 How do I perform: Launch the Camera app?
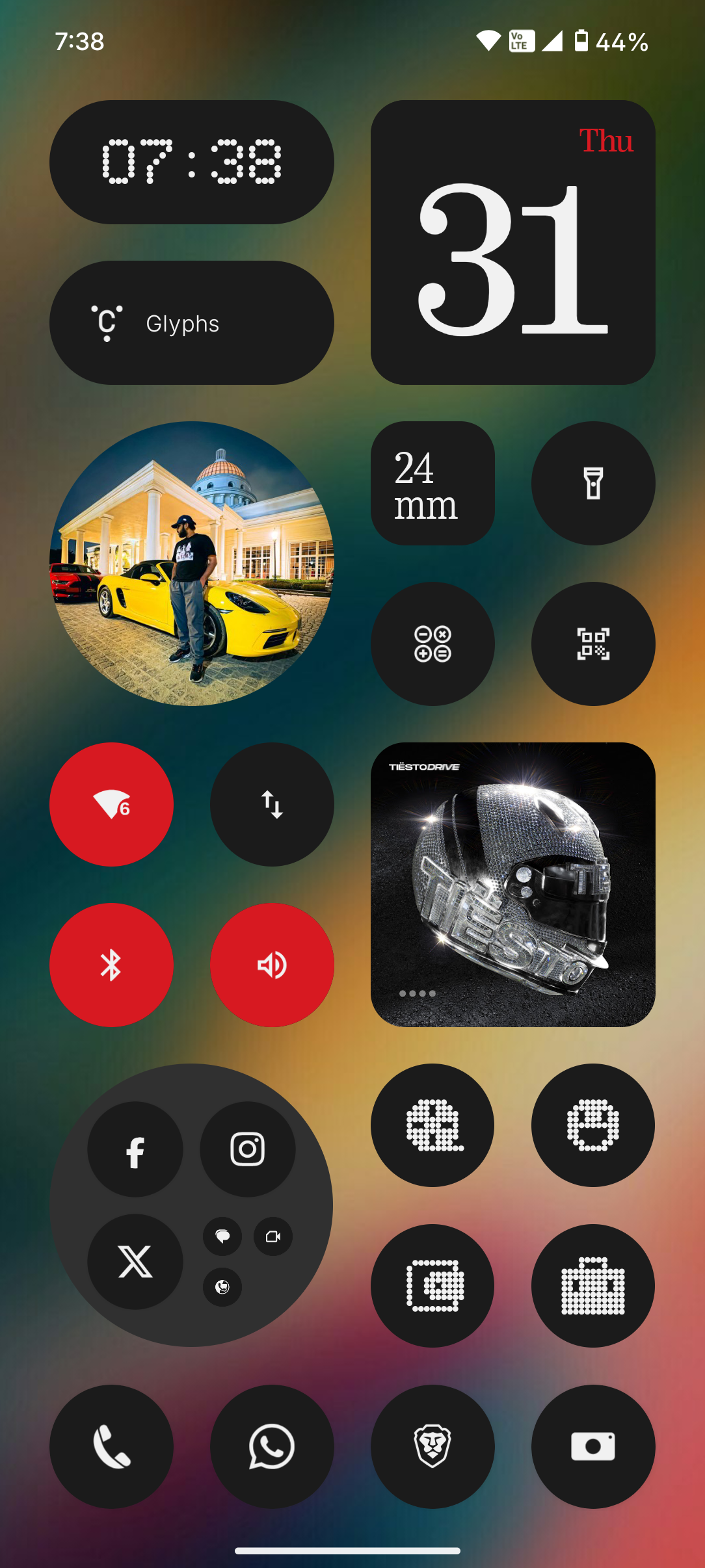coord(592,1446)
